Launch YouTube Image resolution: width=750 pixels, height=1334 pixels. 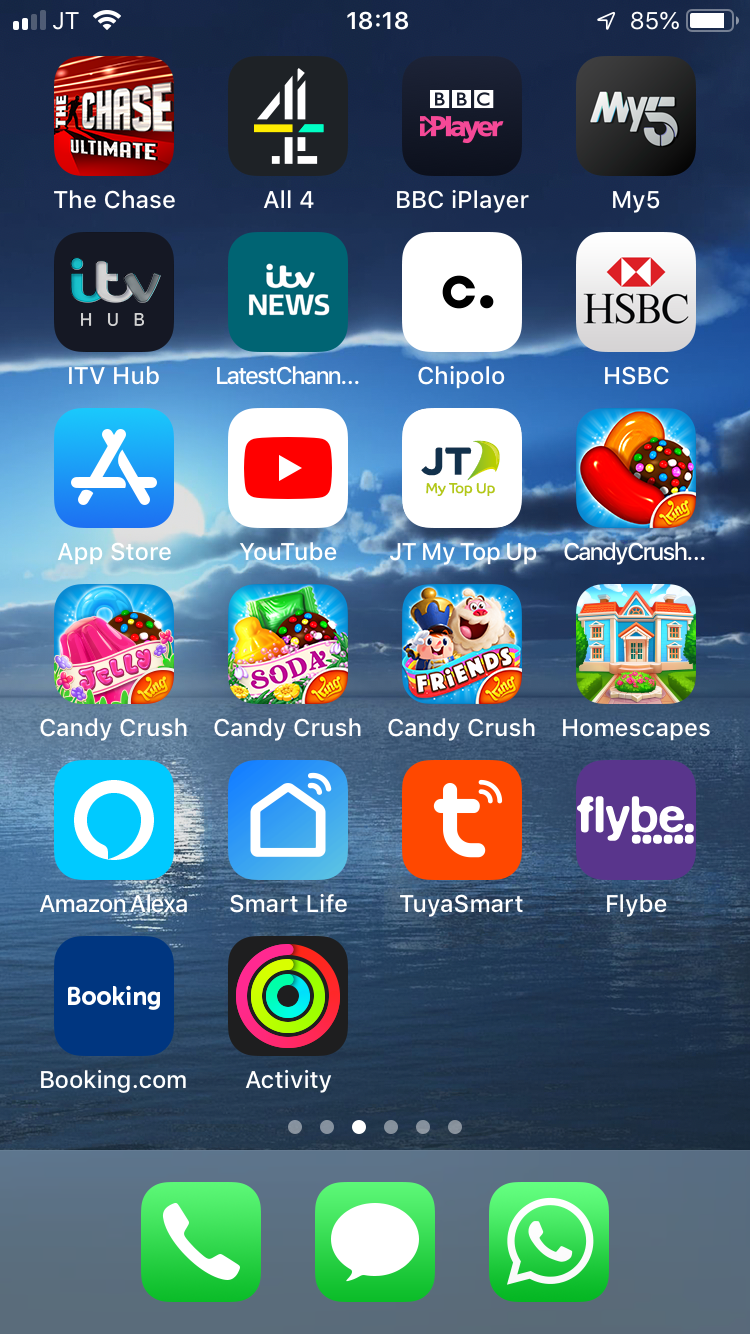pos(288,468)
